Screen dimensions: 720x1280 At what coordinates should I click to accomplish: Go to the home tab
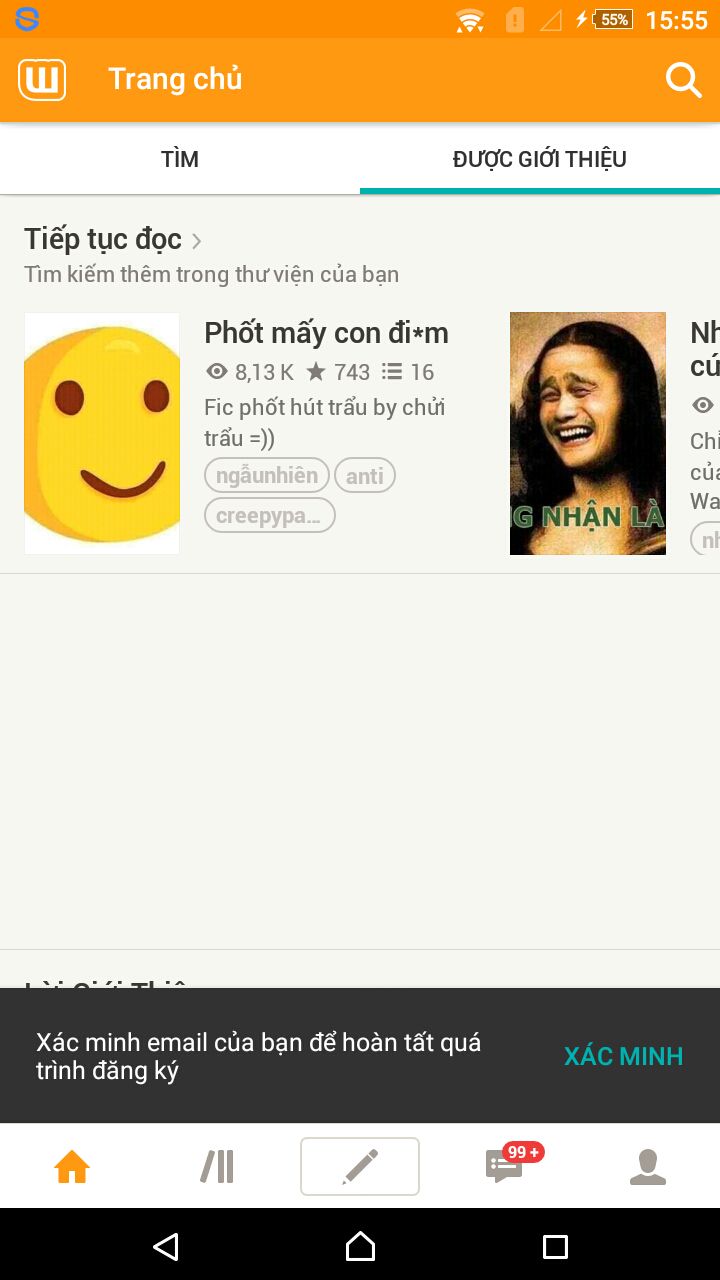pyautogui.click(x=72, y=1166)
